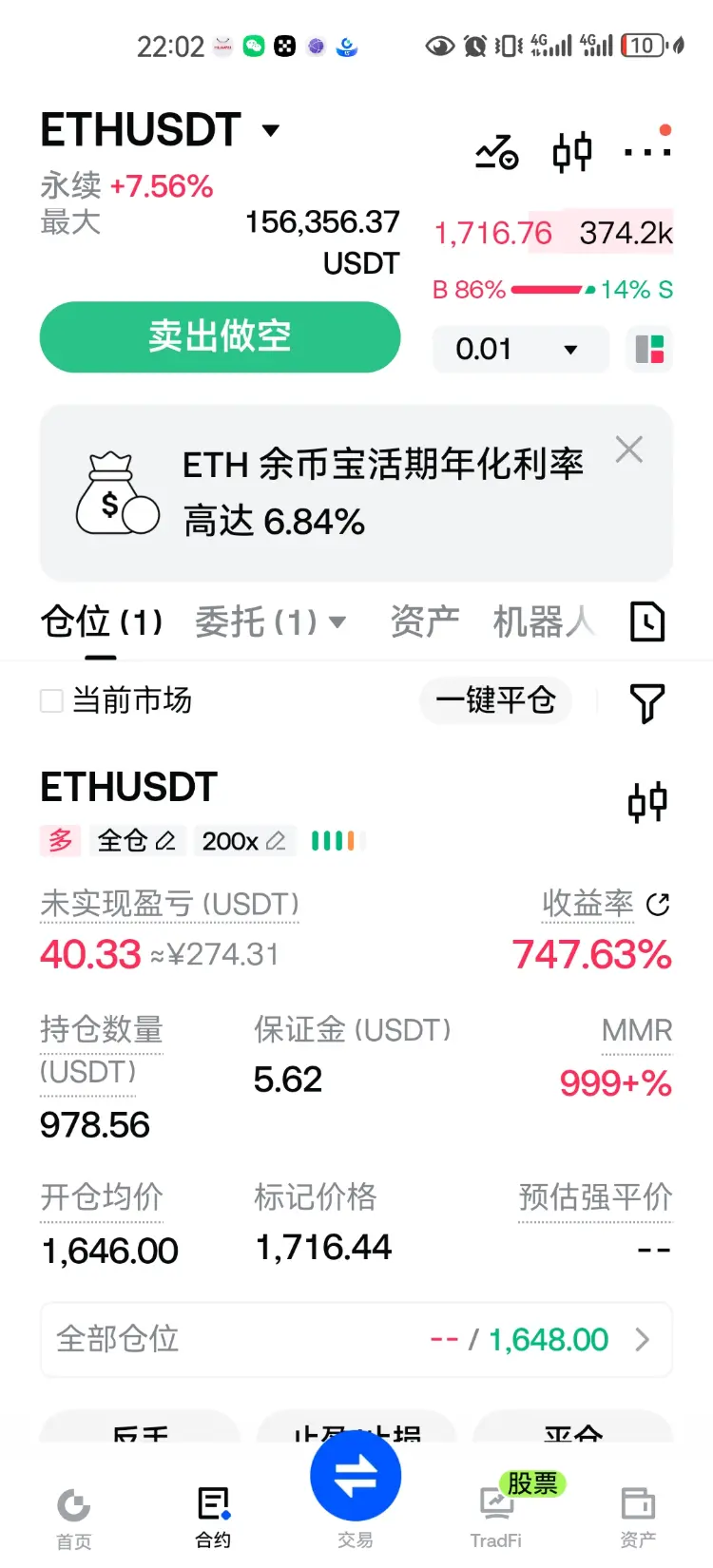Screen dimensions: 713x1568
Task: Edit the 200x leverage setting
Action: (244, 841)
